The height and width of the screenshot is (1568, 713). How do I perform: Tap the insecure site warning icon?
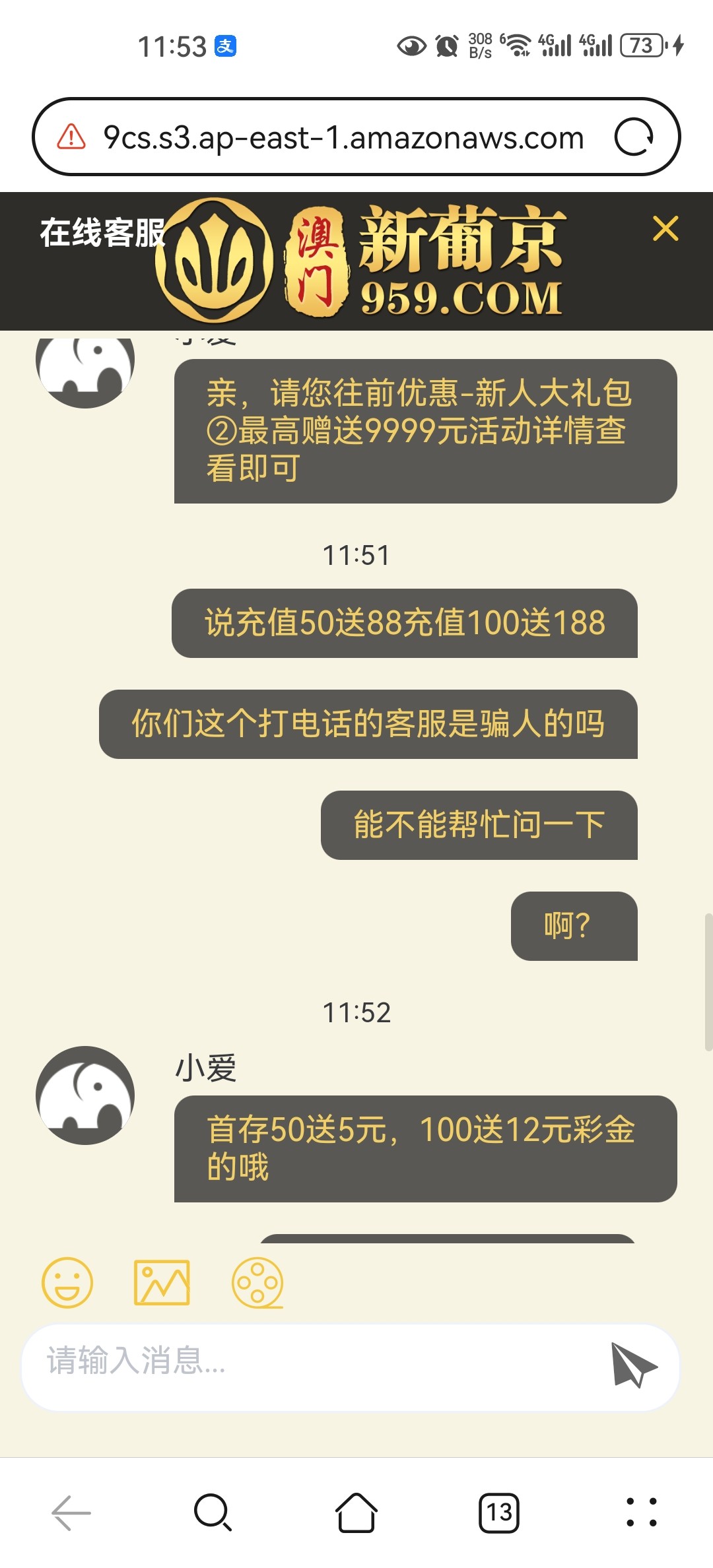71,137
